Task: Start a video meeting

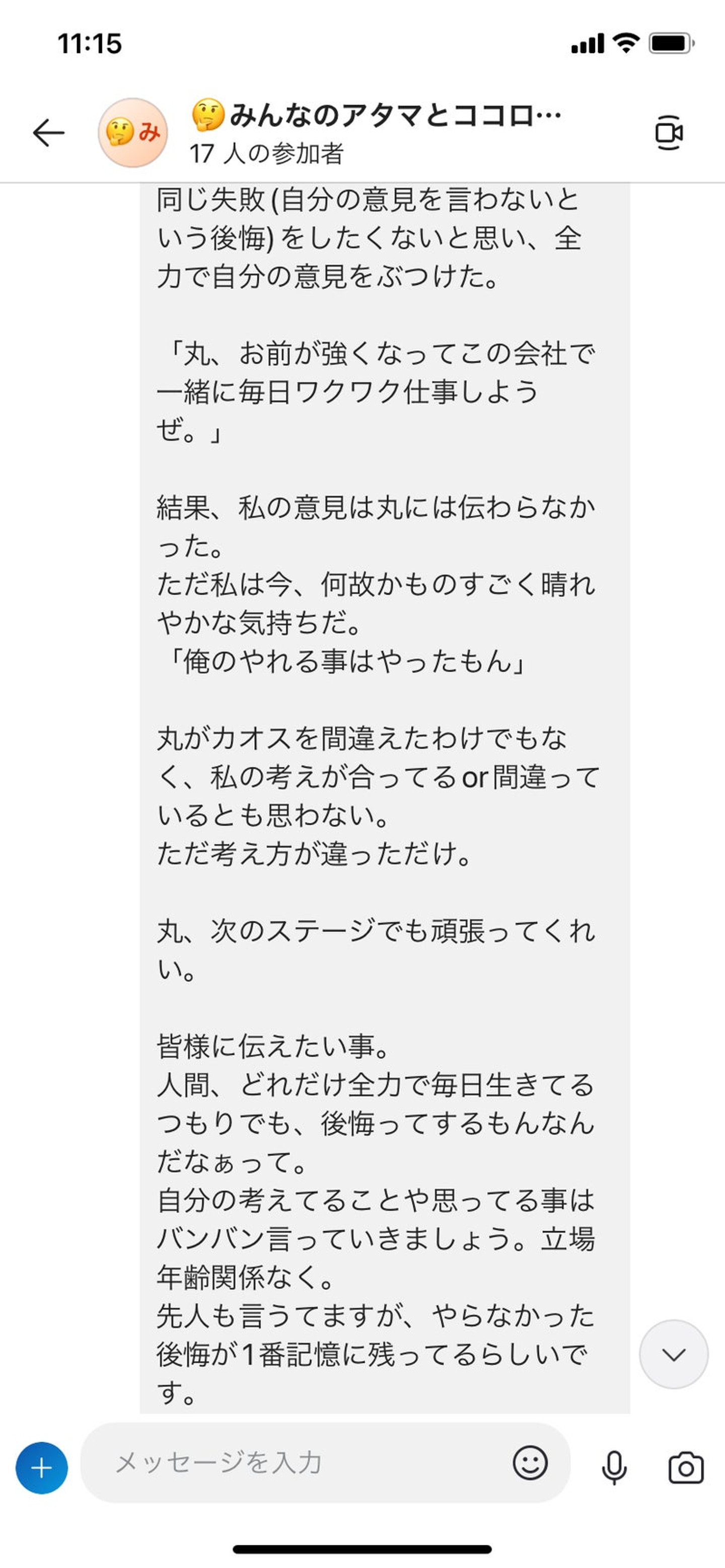Action: [668, 133]
